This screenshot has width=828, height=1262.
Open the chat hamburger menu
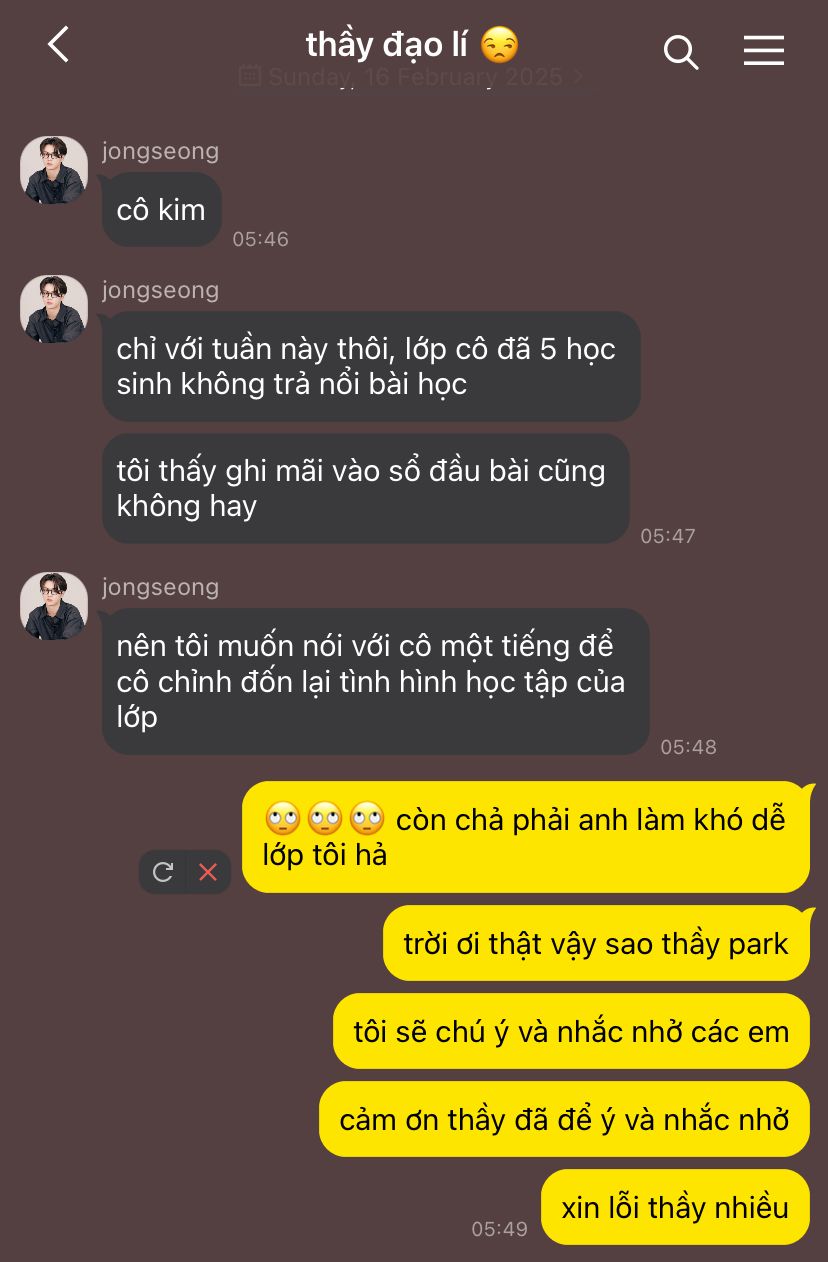[764, 50]
